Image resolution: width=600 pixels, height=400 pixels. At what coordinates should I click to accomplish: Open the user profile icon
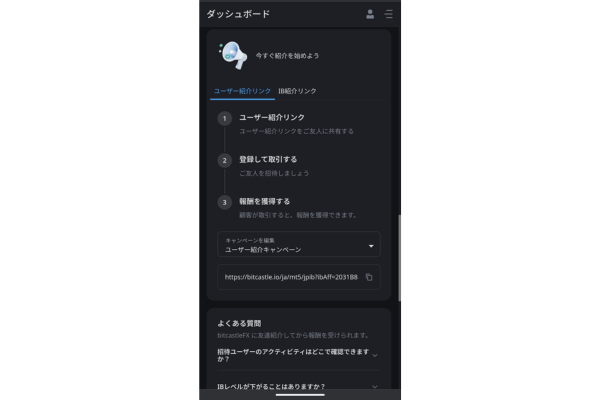click(370, 14)
